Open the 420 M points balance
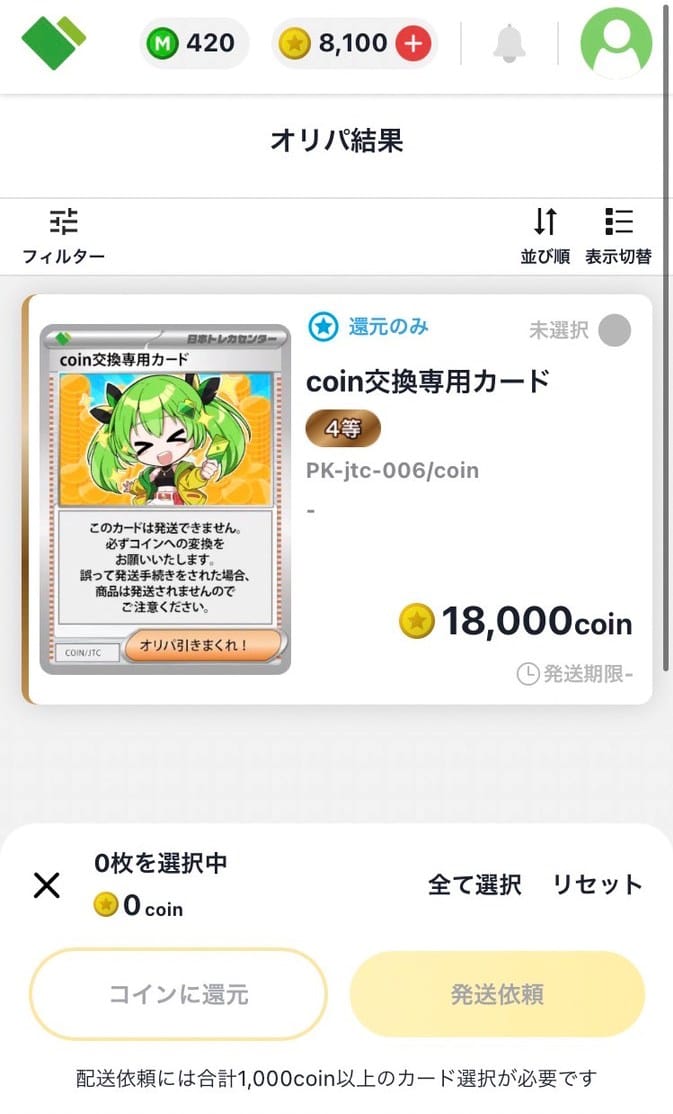673x1114 pixels. click(x=193, y=43)
